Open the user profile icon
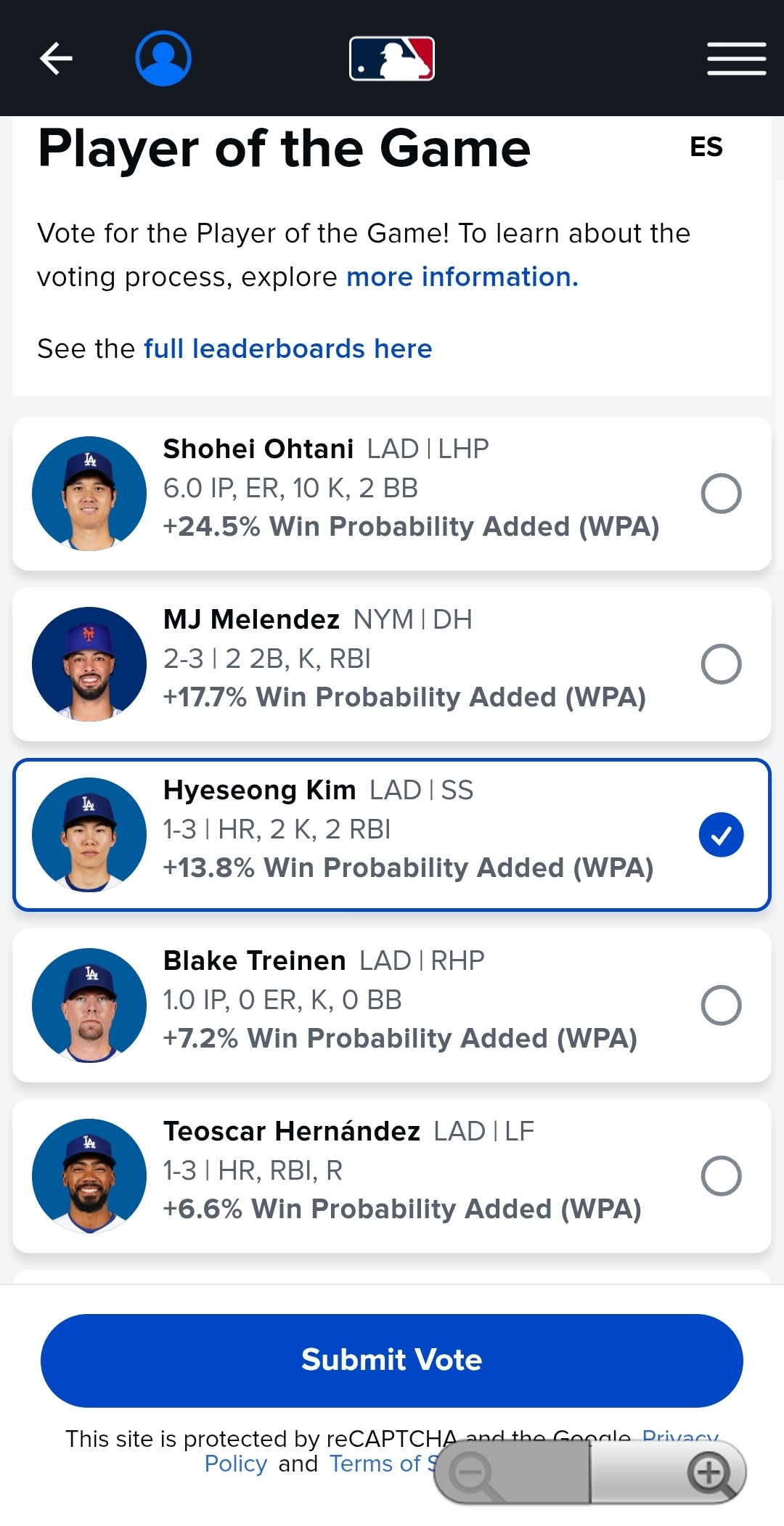The height and width of the screenshot is (1526, 784). point(163,58)
